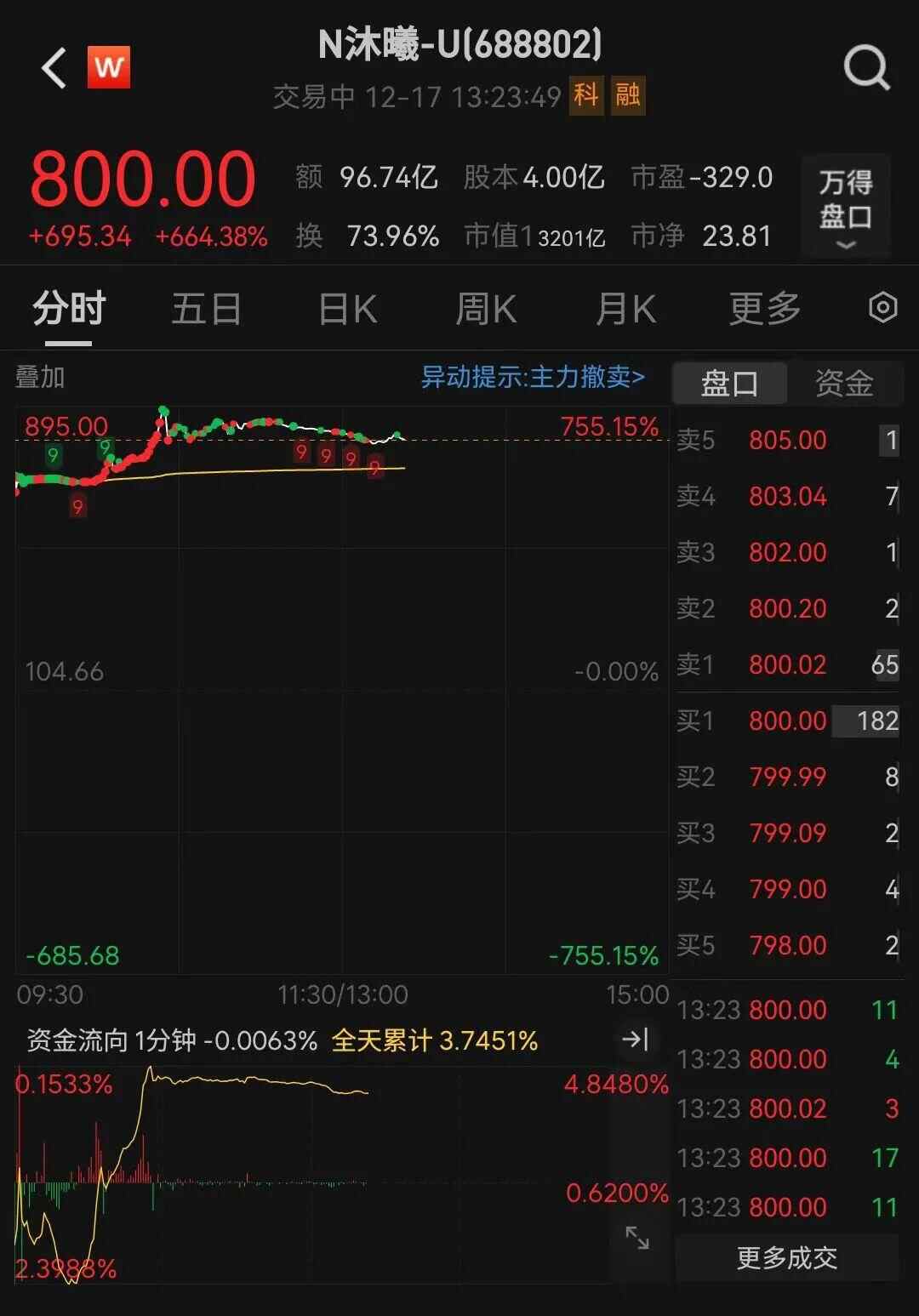Tap the red W Wind logo button
The width and height of the screenshot is (919, 1316).
coord(109,68)
